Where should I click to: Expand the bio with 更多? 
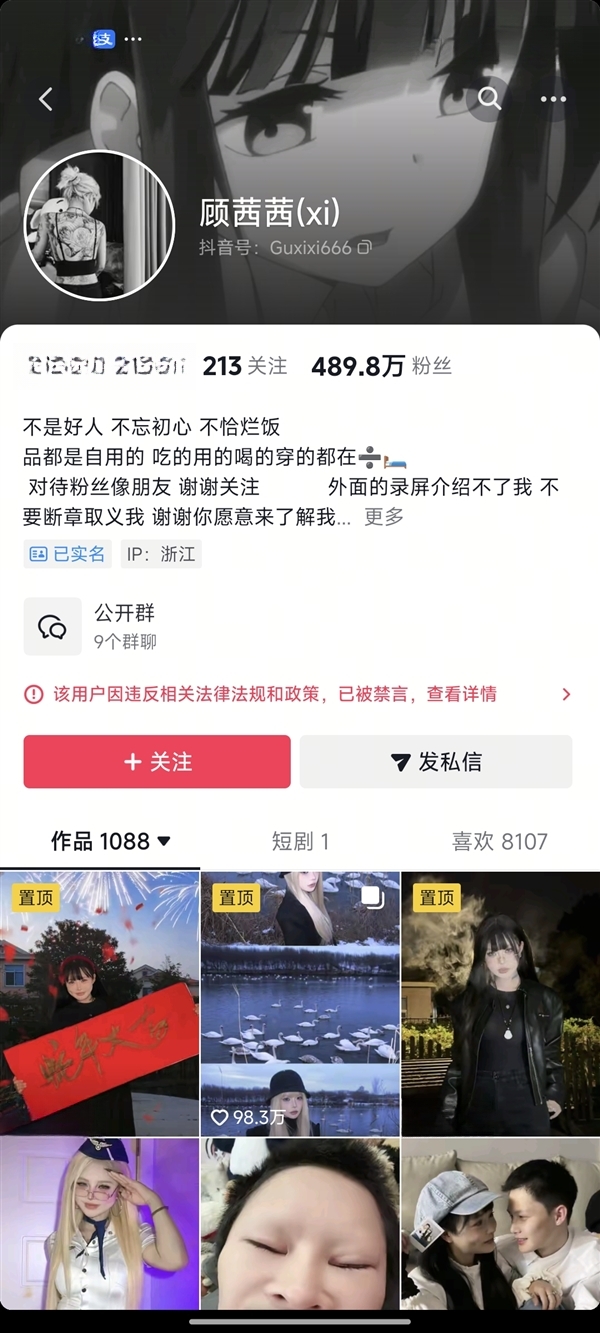[384, 517]
